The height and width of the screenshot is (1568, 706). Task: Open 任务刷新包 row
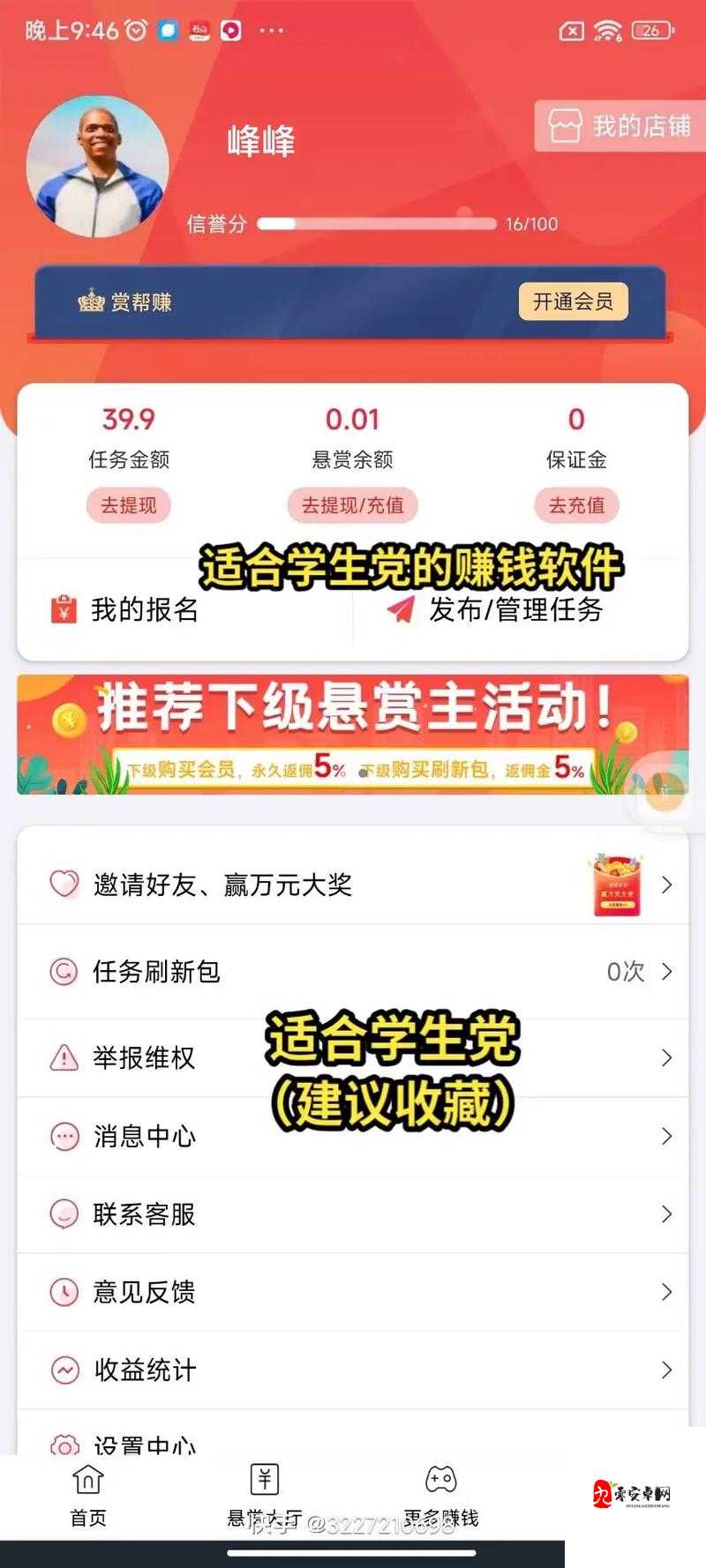coord(352,972)
